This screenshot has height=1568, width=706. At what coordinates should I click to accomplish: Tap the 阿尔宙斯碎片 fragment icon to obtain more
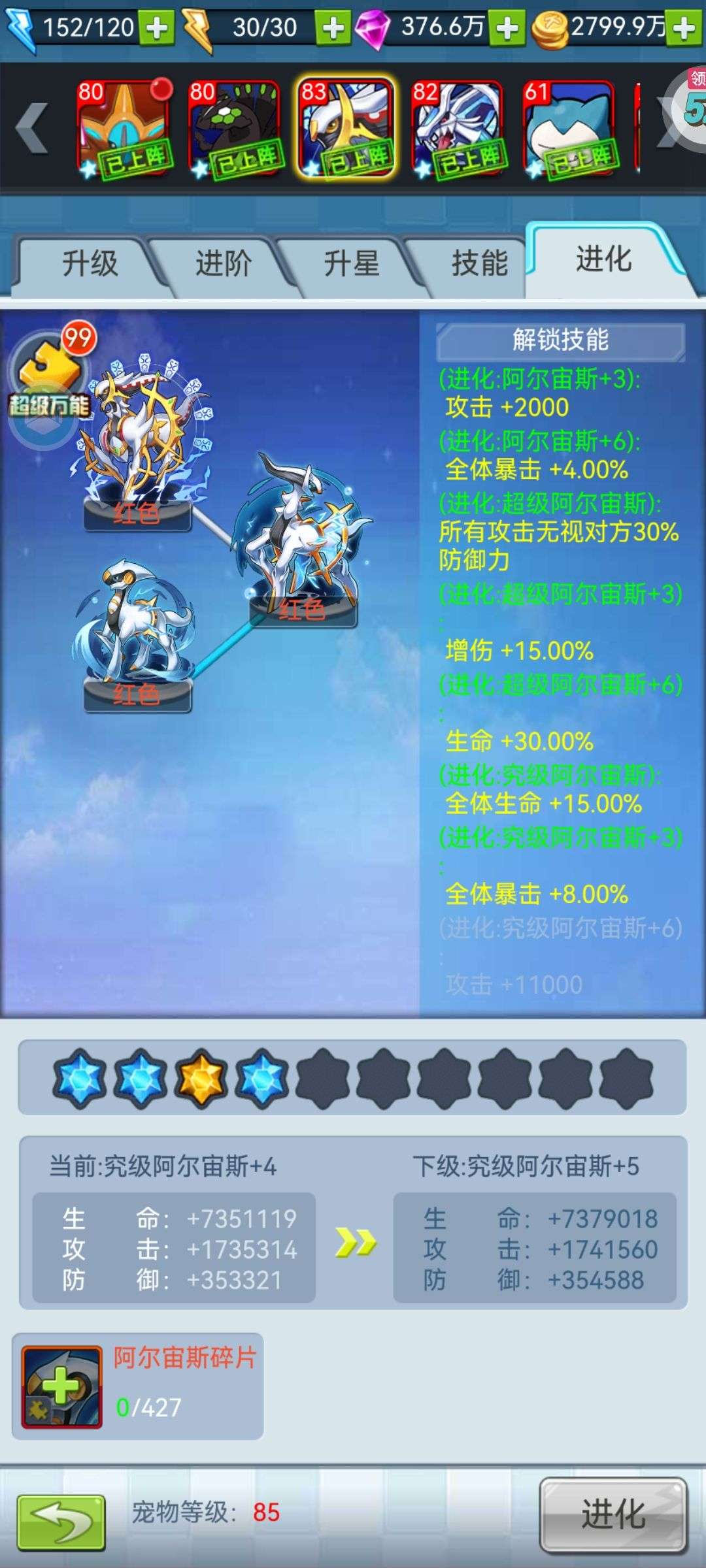(61, 1386)
